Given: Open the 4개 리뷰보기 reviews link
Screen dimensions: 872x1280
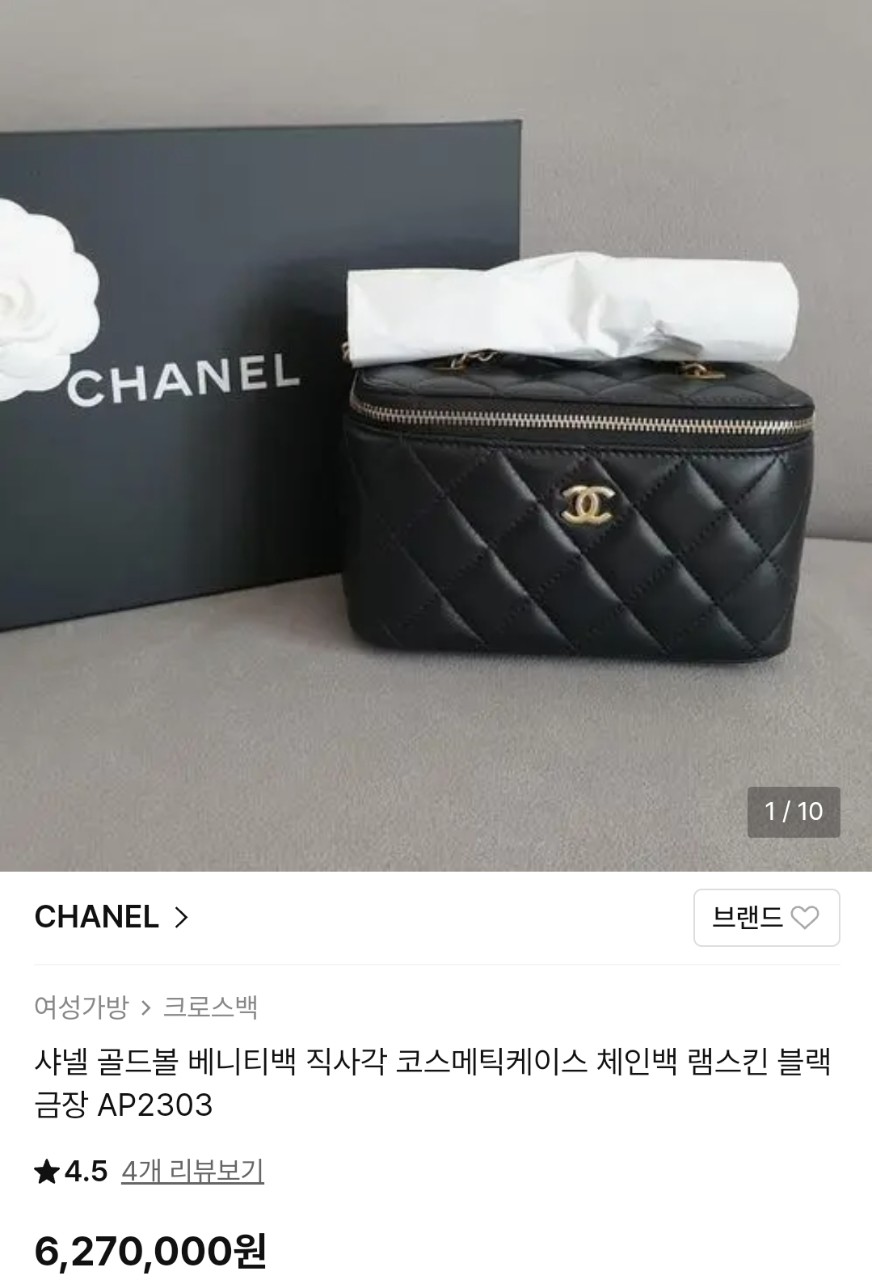Looking at the screenshot, I should pos(192,1171).
